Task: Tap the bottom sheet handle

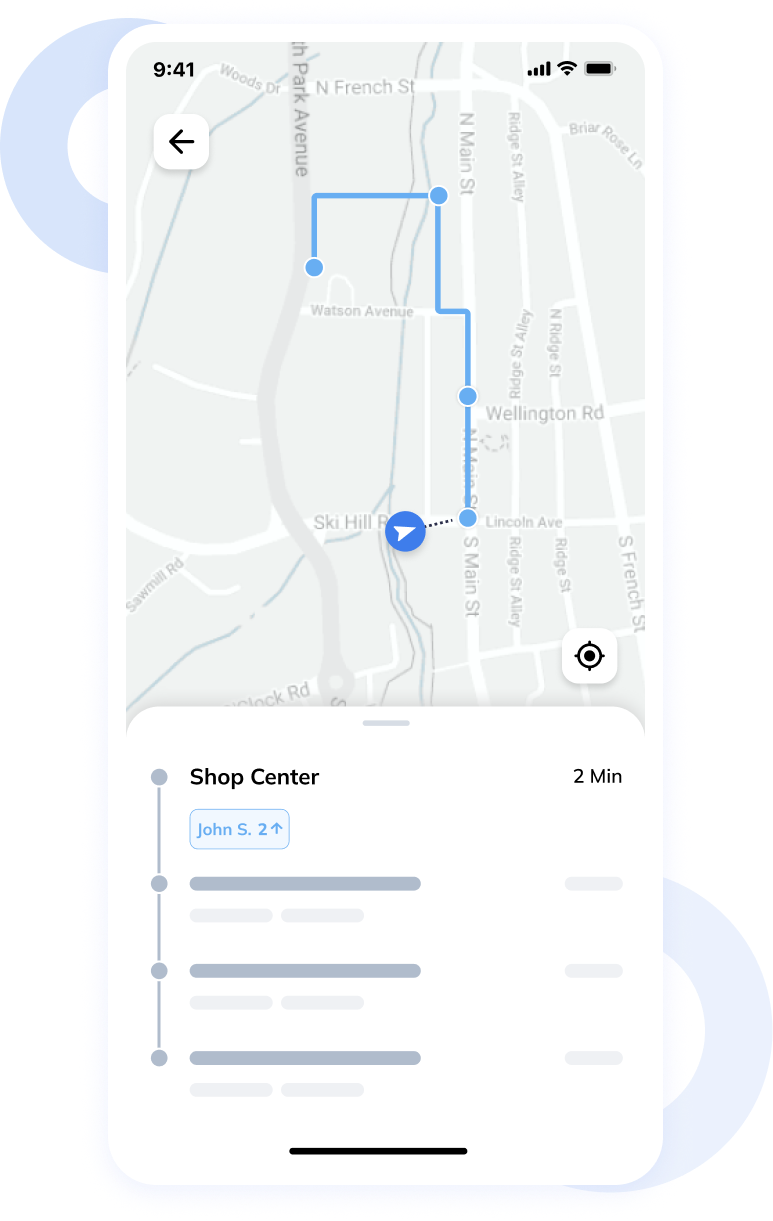Action: click(386, 722)
